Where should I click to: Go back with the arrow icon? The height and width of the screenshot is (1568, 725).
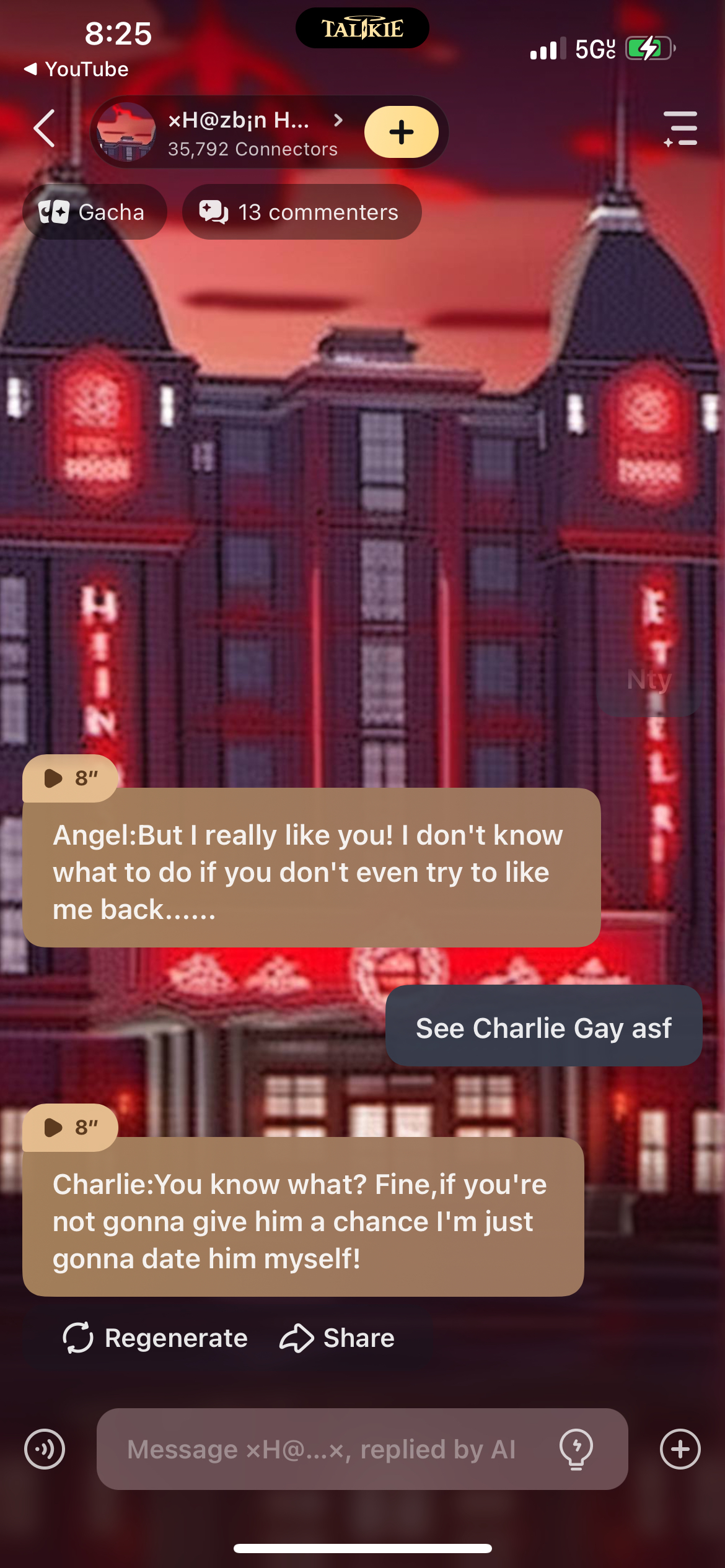point(45,129)
